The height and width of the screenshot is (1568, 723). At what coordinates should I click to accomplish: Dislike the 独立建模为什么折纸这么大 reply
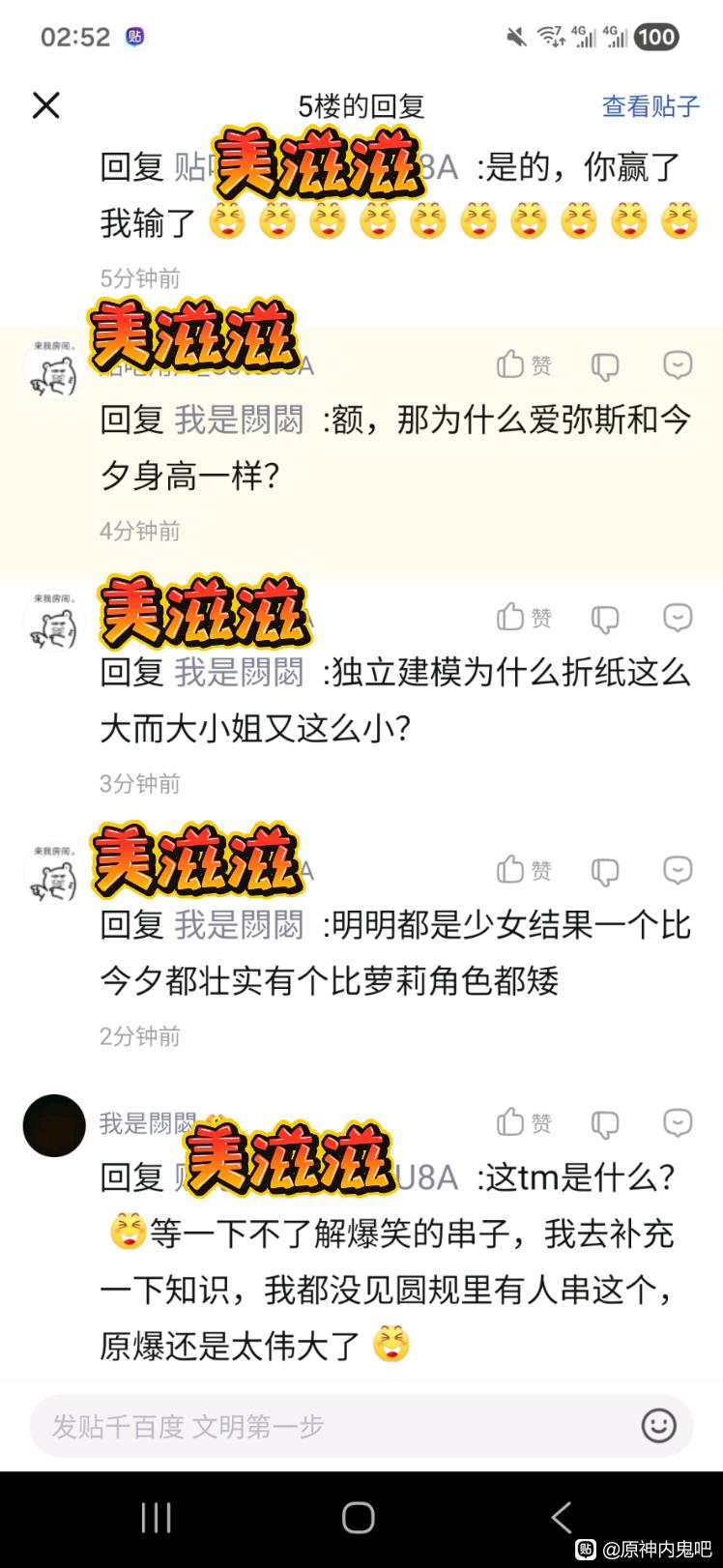605,618
